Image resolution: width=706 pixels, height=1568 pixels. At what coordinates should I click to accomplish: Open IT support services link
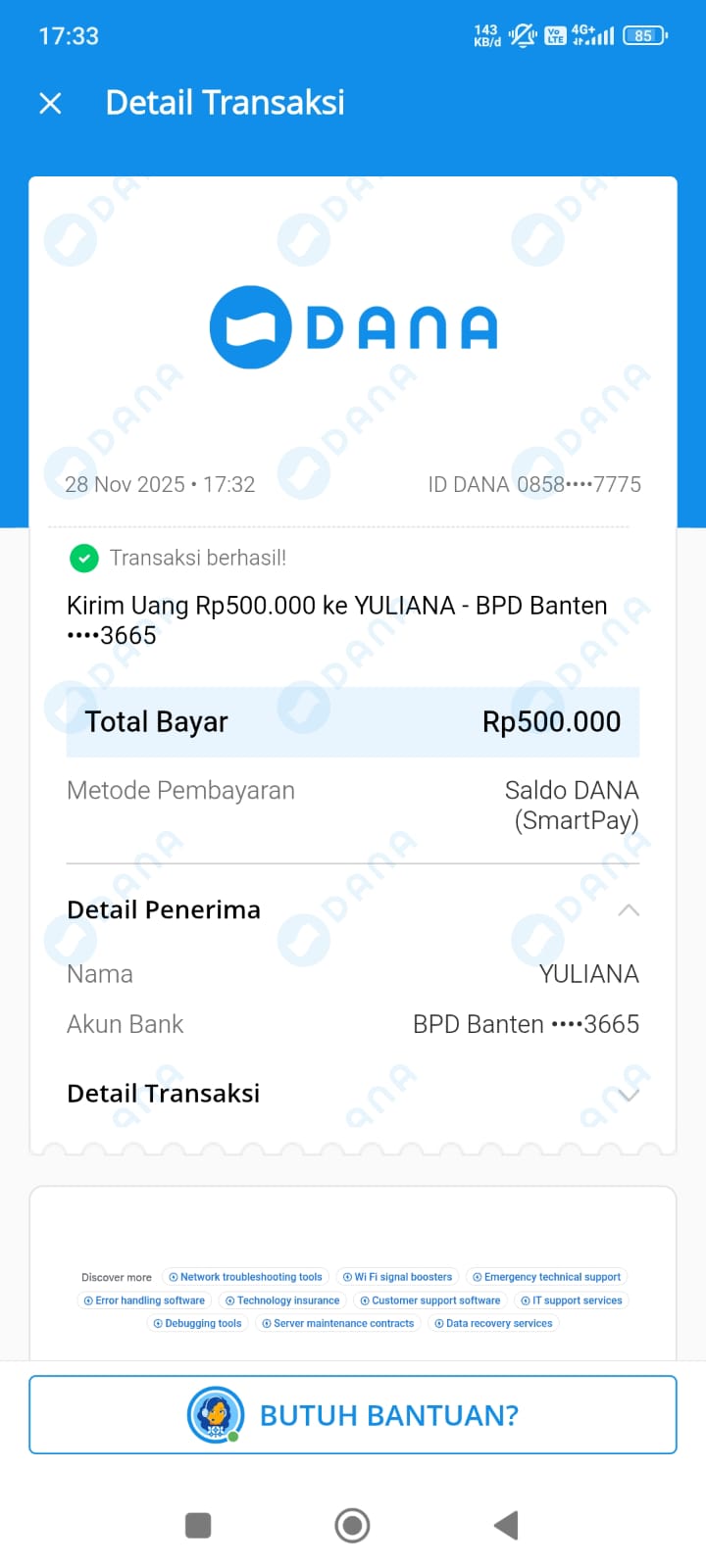571,1300
